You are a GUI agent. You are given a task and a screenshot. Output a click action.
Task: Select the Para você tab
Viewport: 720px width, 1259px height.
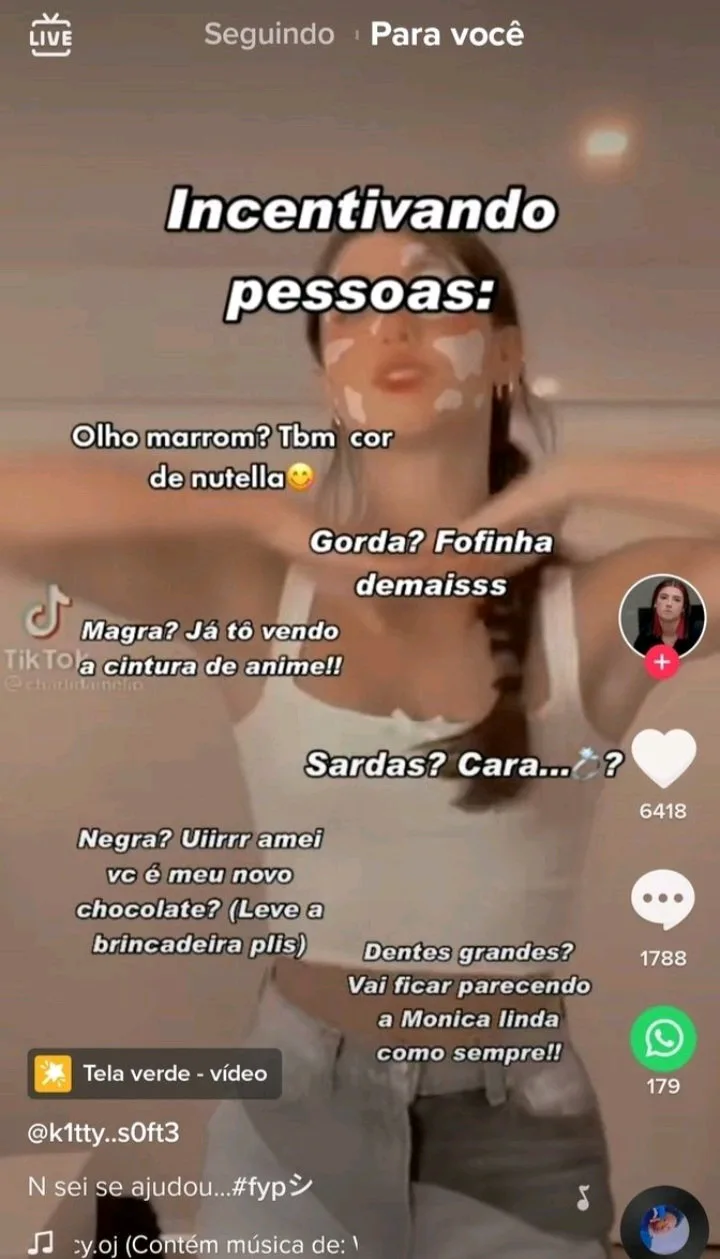447,34
